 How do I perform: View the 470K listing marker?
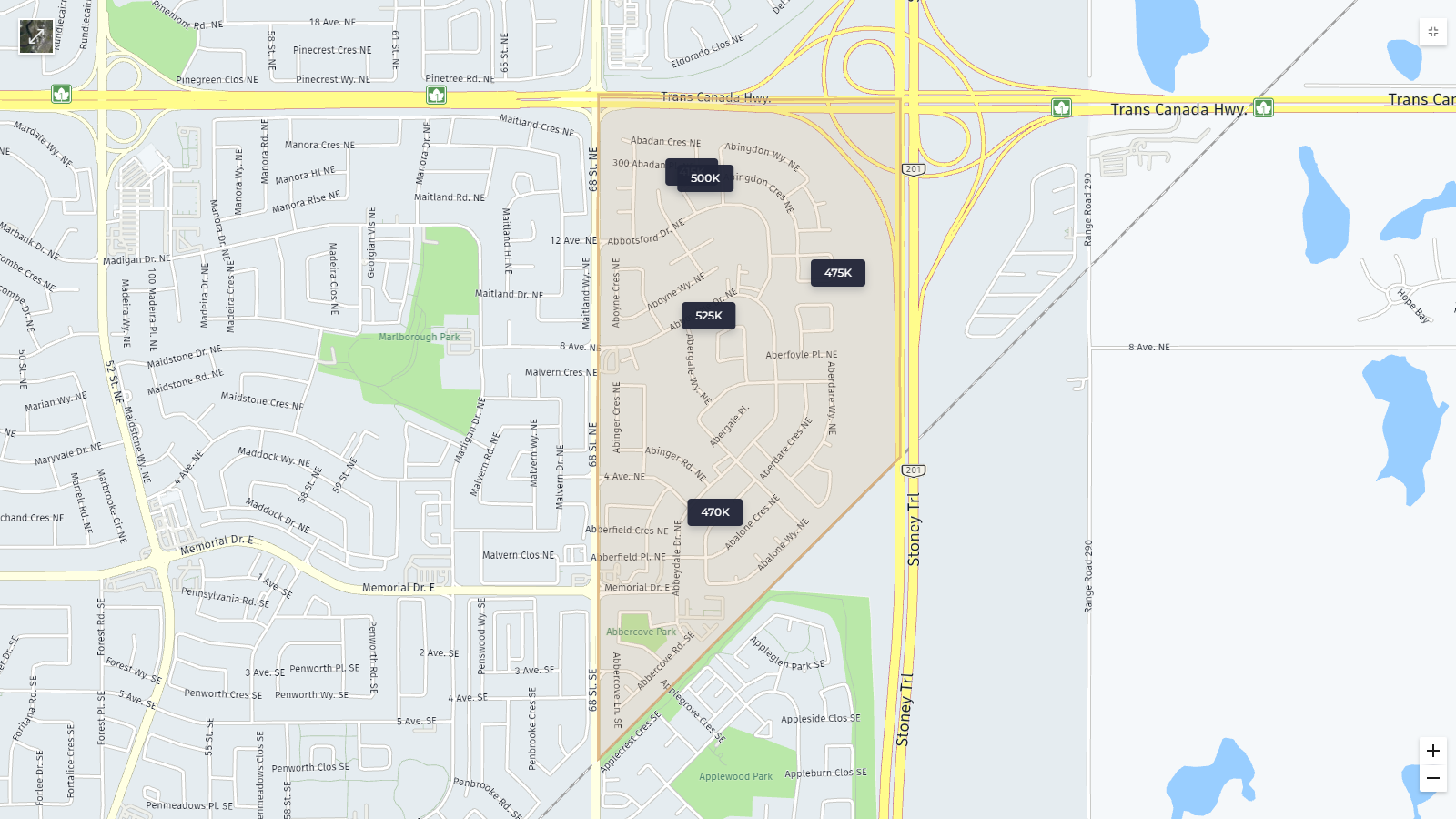point(715,512)
